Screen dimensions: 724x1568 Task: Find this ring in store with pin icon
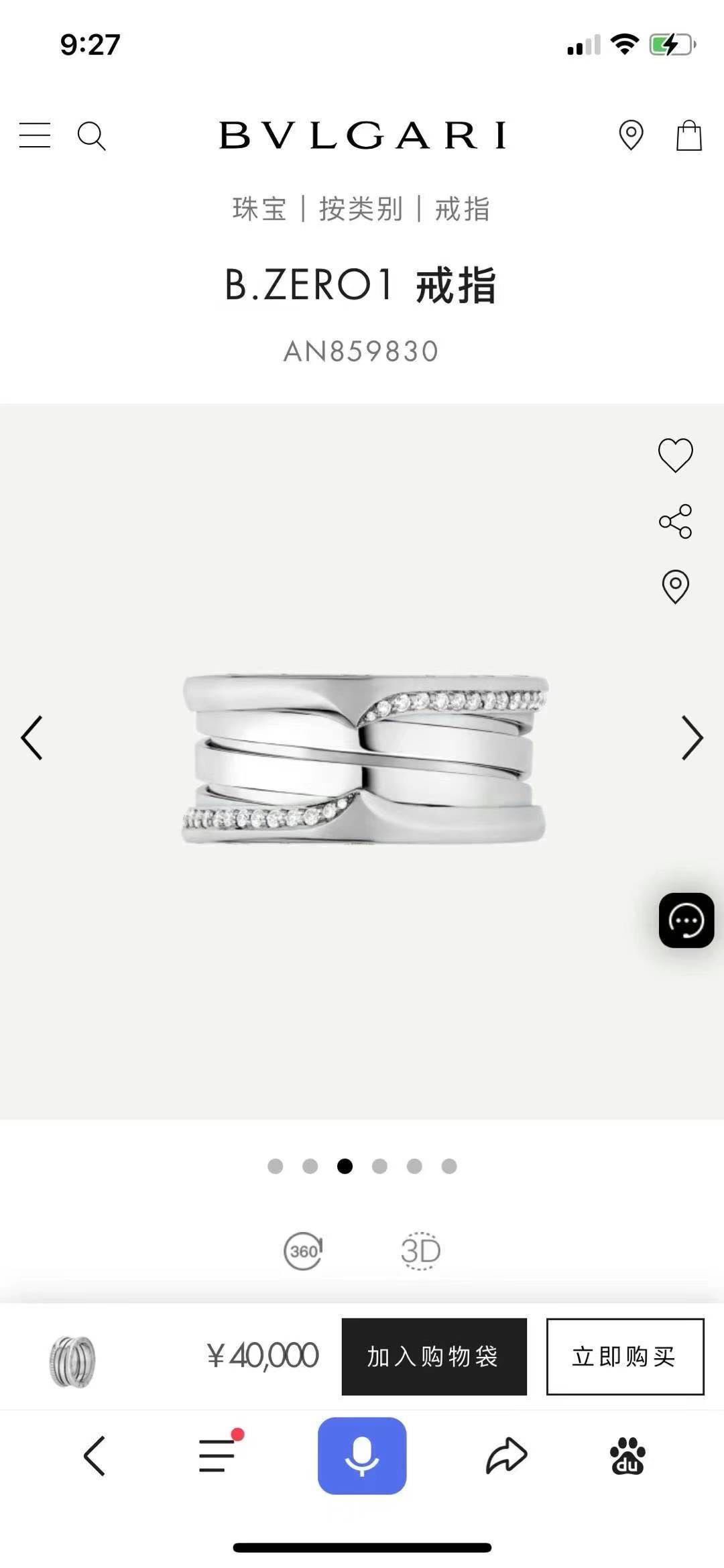(x=675, y=587)
